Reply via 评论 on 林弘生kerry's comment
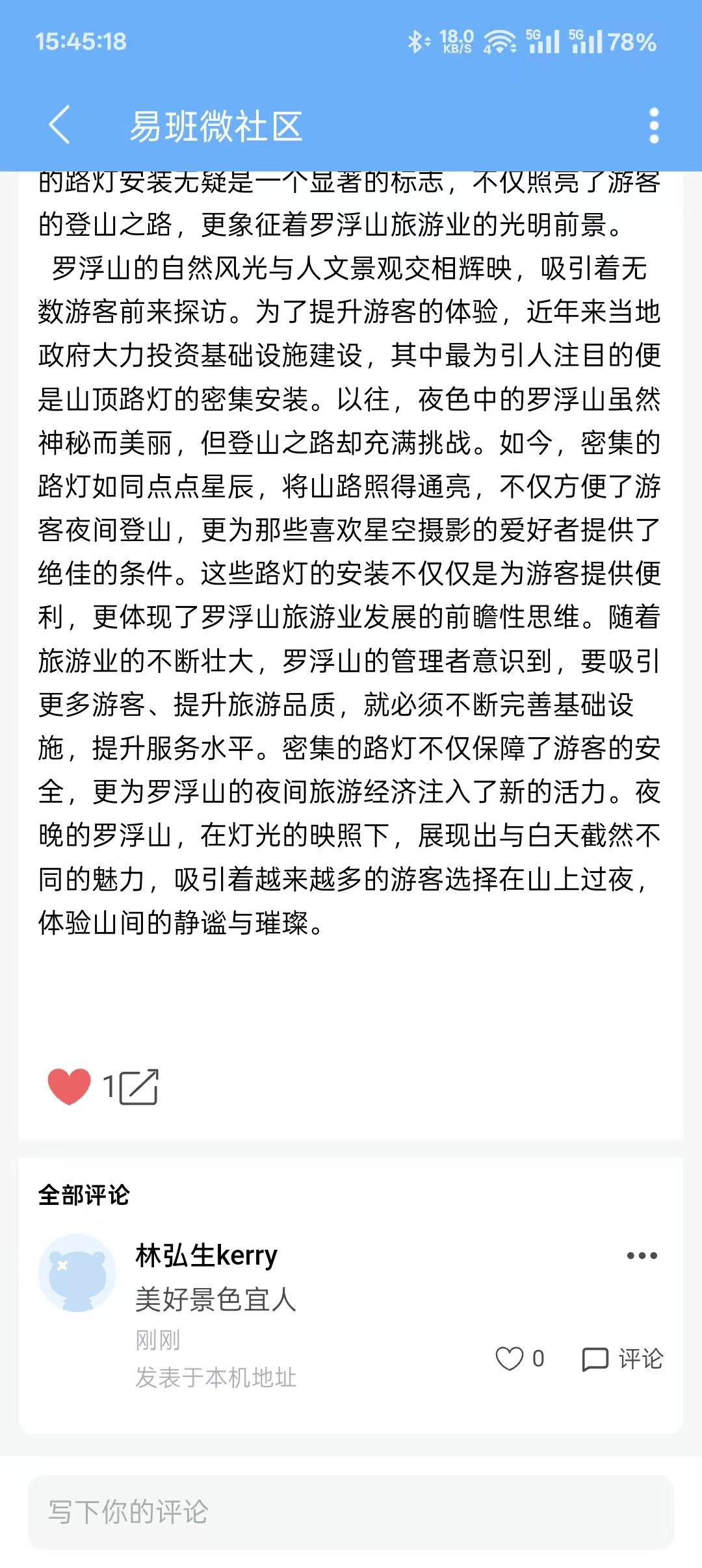702x1568 pixels. pos(622,1358)
